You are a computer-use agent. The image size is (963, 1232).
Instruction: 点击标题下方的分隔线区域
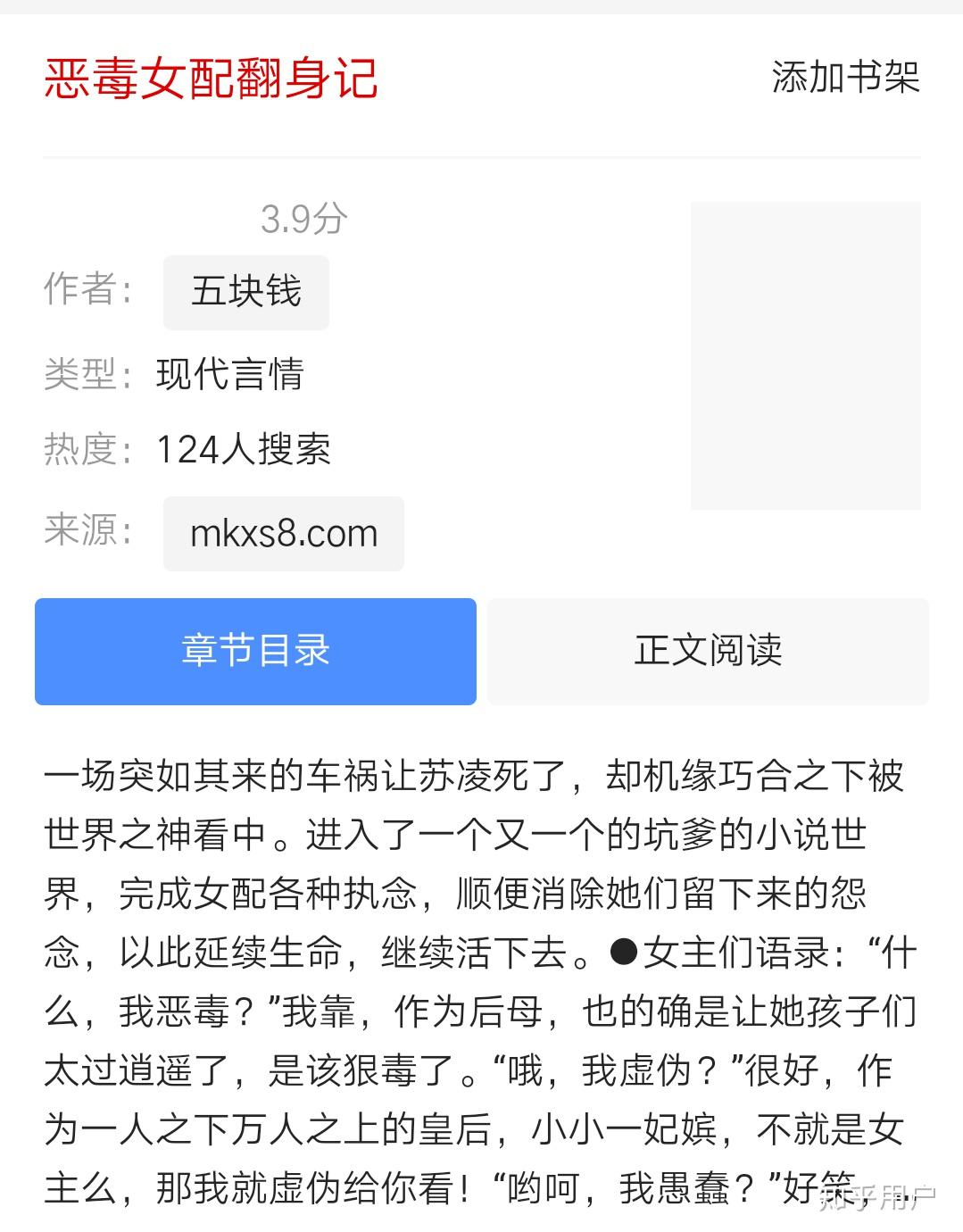(482, 154)
